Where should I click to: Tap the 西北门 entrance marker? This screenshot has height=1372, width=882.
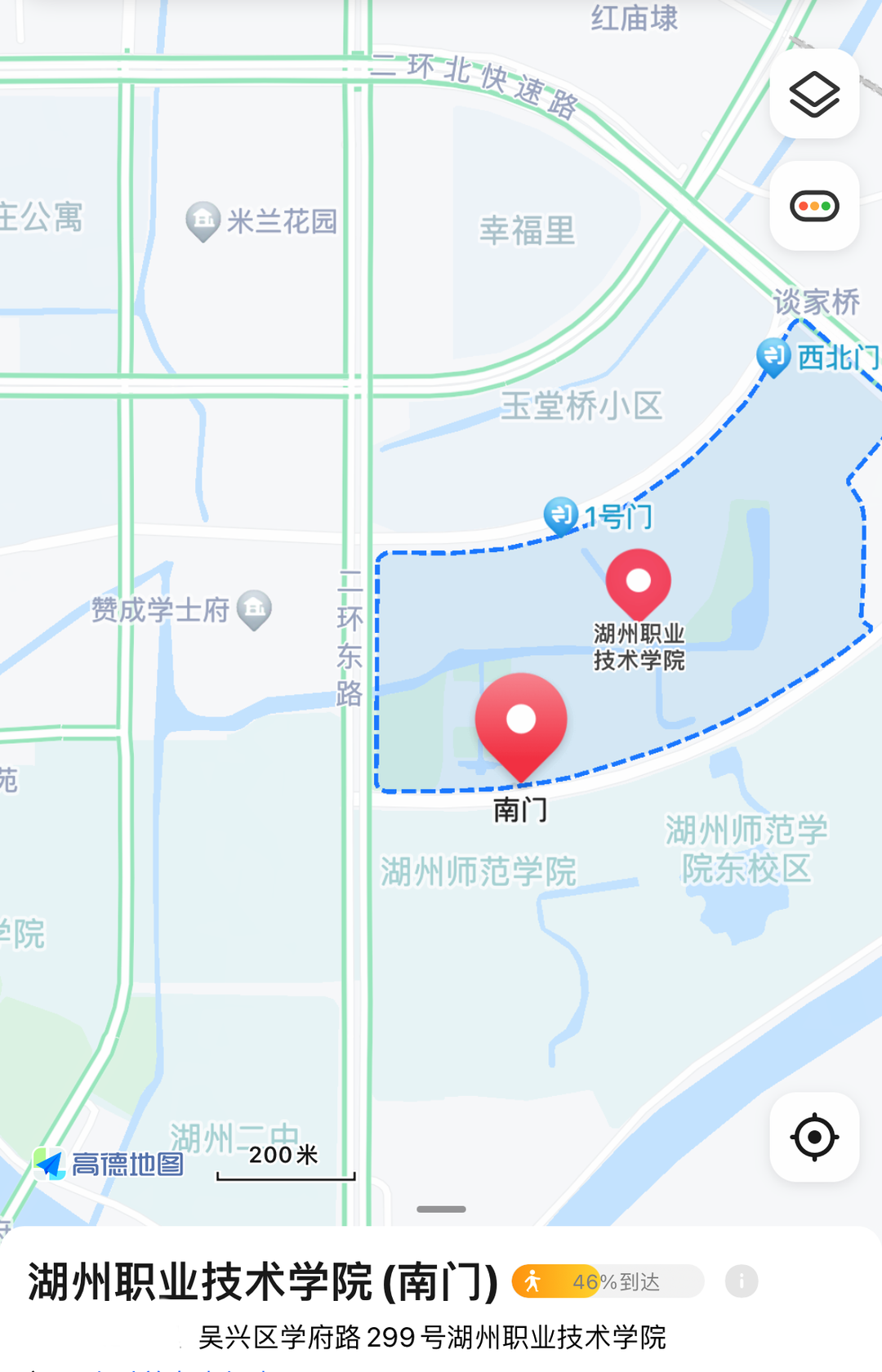click(773, 356)
